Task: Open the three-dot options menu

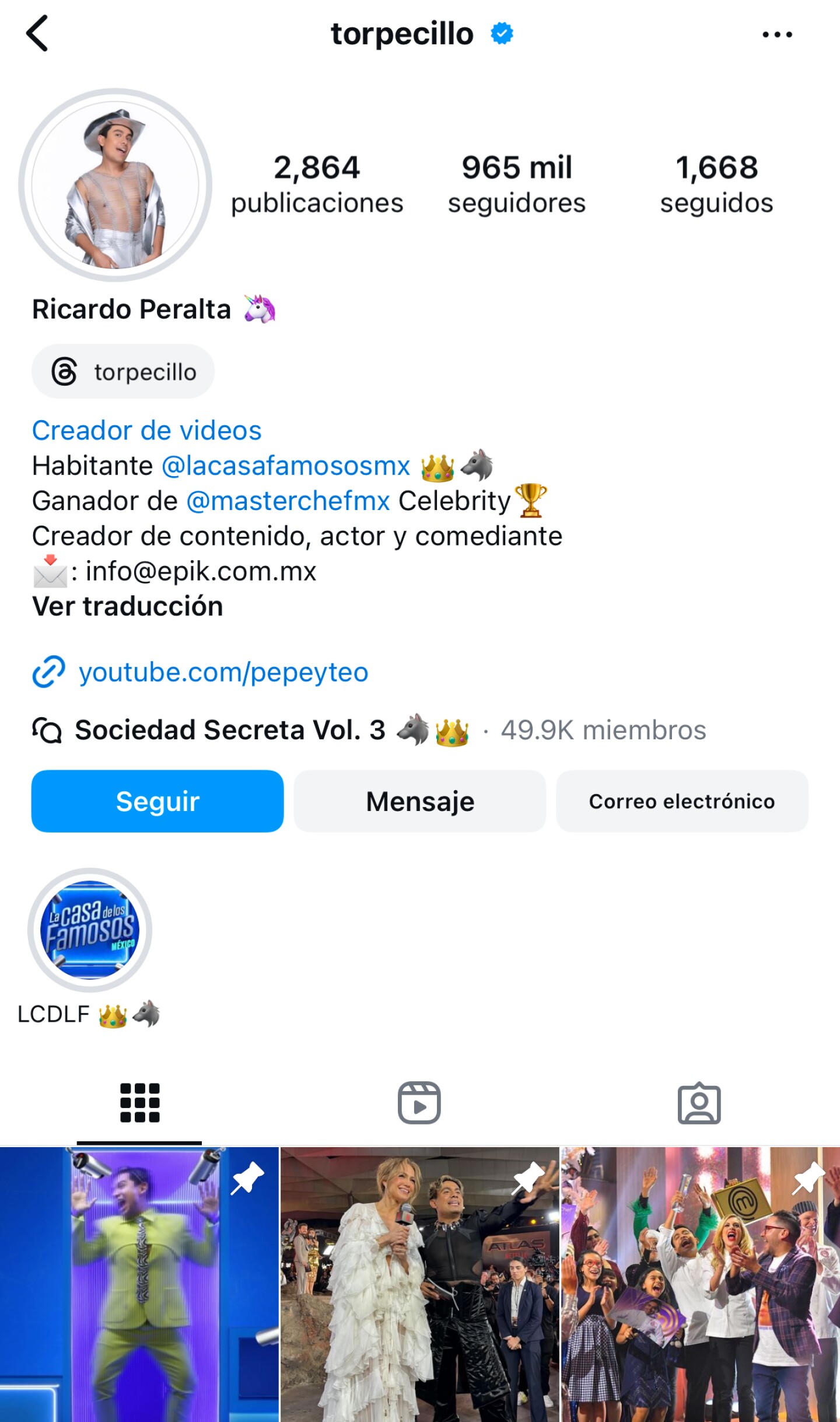Action: tap(777, 35)
